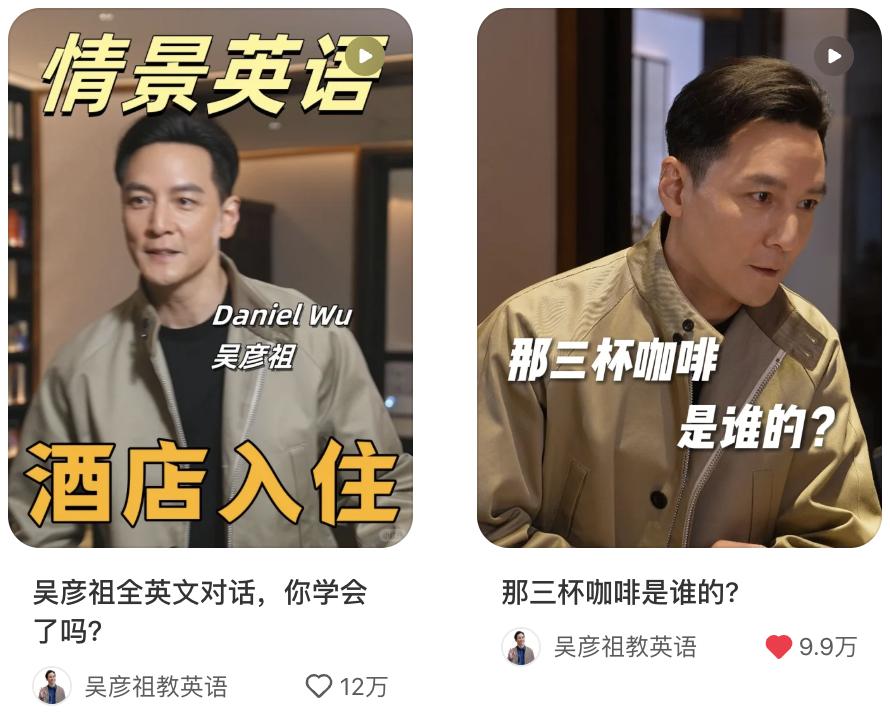The image size is (890, 728).
Task: Unlike the 那三杯咖啡是谁的 post with 9.9万 likes
Action: pos(779,647)
